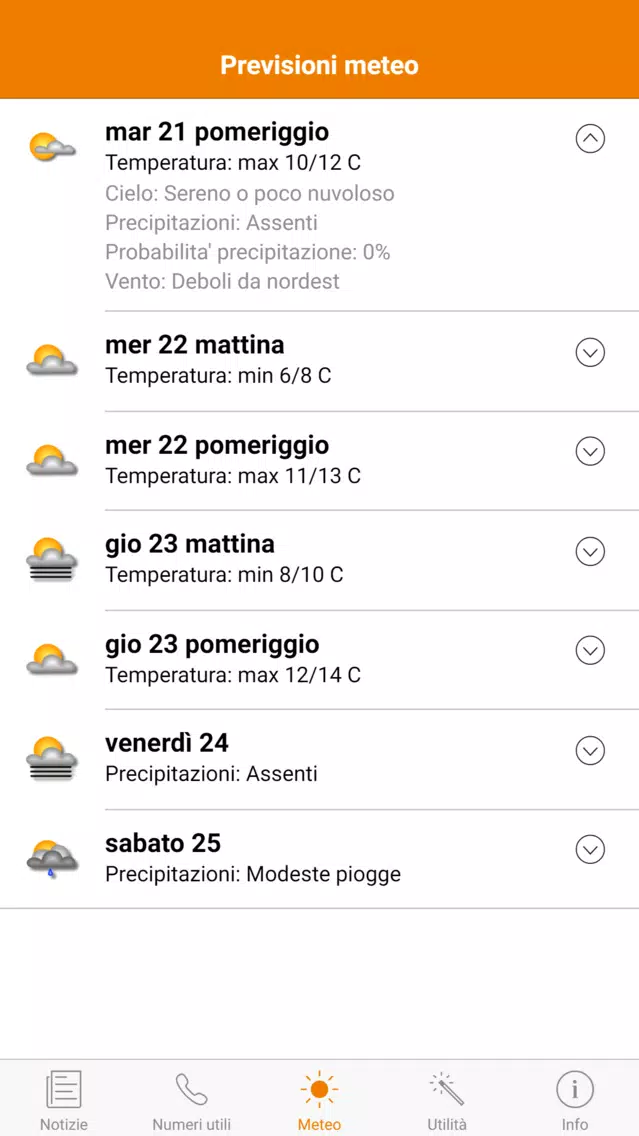The image size is (639, 1136).
Task: Expand the sabato 25 forecast
Action: (590, 849)
